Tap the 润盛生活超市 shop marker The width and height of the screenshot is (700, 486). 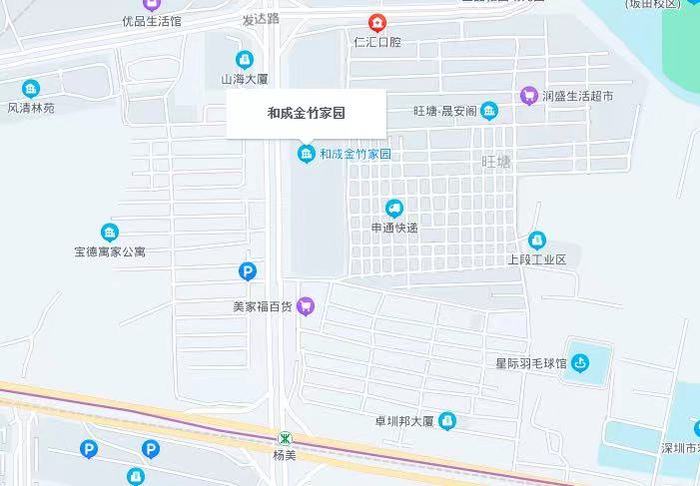tap(529, 96)
